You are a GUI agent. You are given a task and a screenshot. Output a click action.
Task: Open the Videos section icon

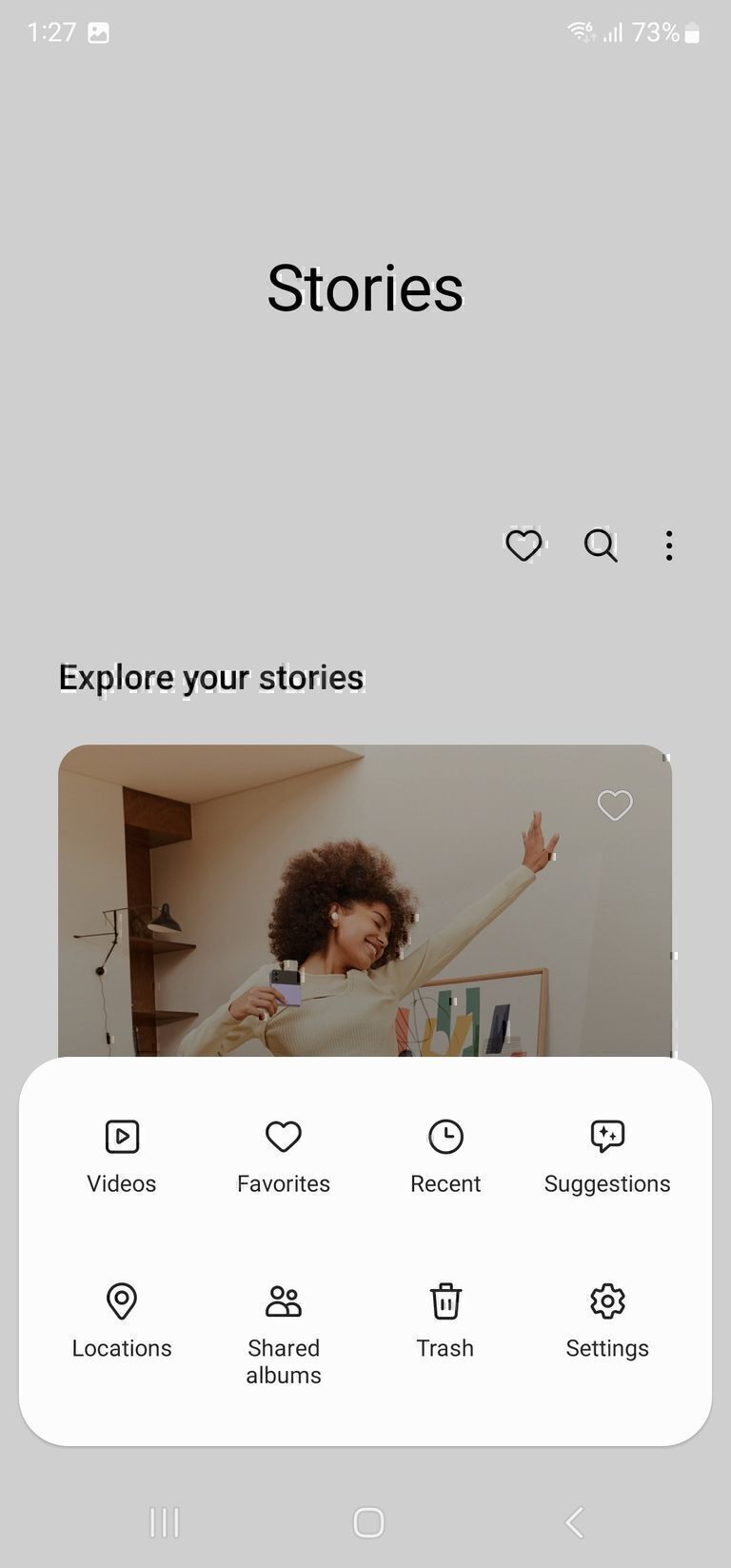(121, 1136)
